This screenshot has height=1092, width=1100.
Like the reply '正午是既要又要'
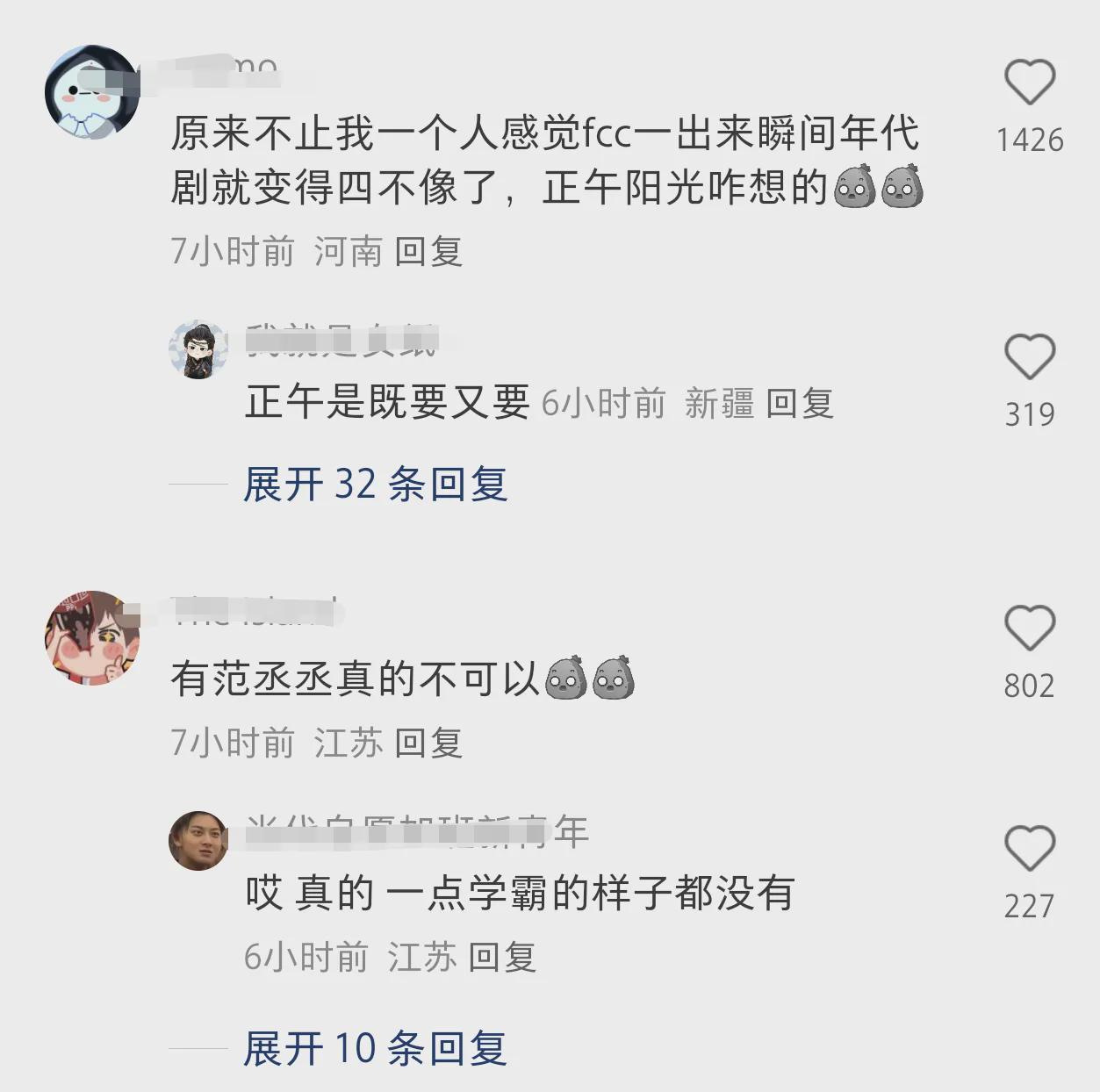click(1029, 357)
